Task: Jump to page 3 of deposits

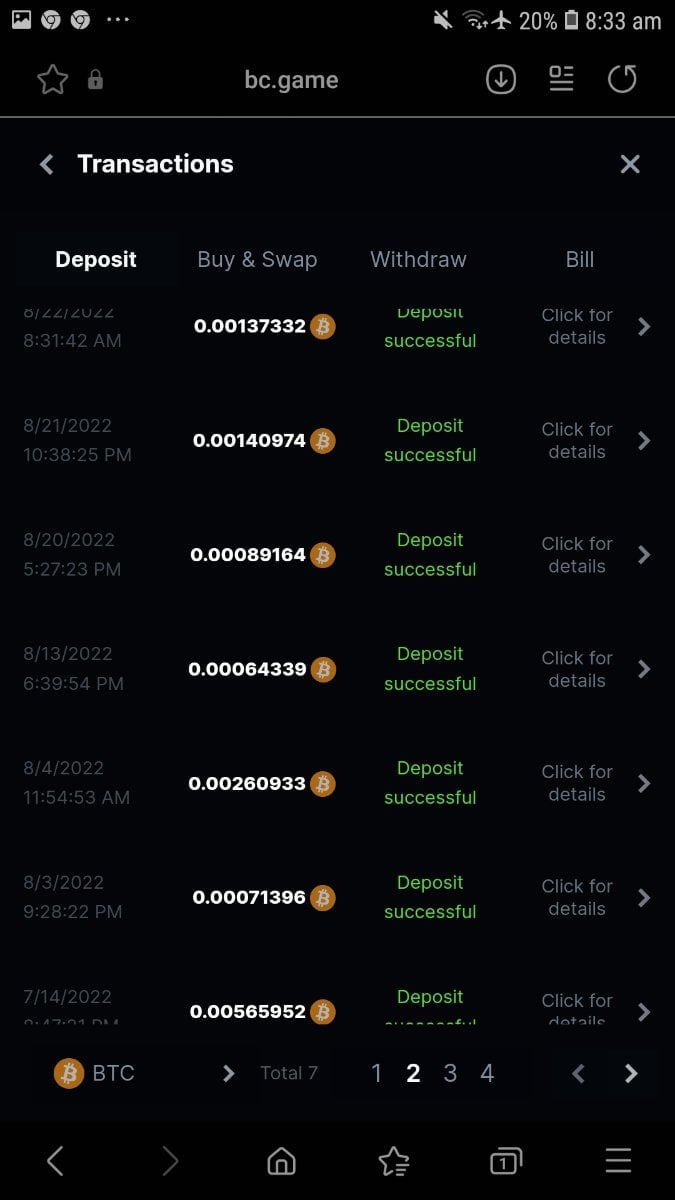Action: click(x=450, y=1073)
